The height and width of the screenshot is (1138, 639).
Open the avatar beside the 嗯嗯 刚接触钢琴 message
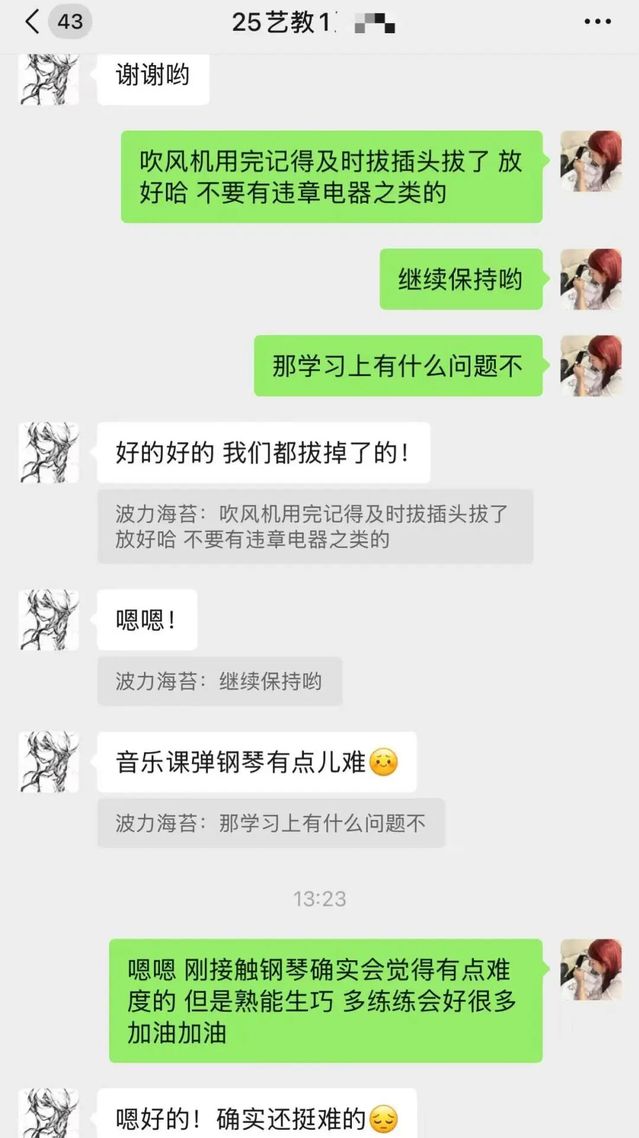[x=591, y=970]
